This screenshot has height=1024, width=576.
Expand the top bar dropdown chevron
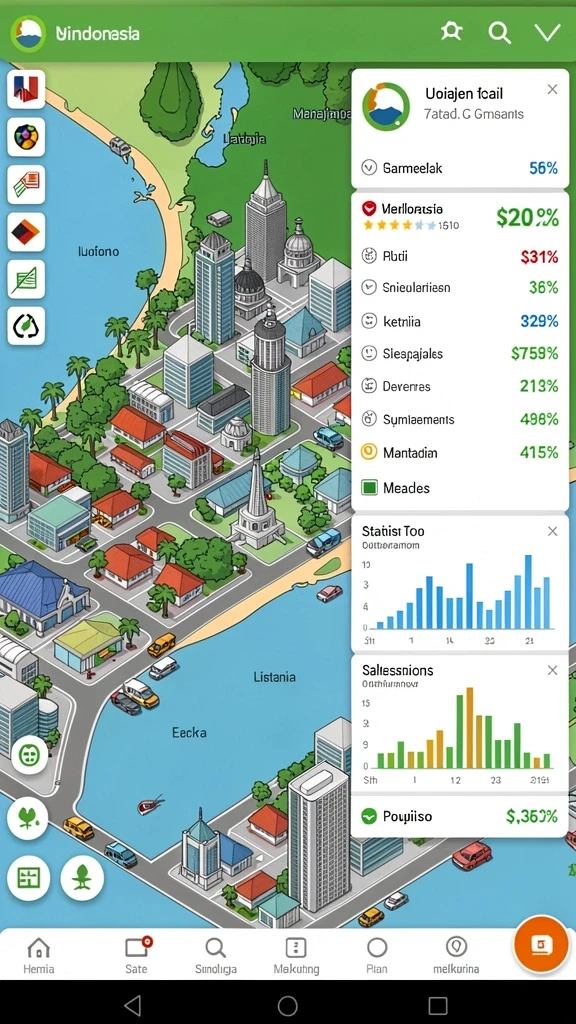547,33
